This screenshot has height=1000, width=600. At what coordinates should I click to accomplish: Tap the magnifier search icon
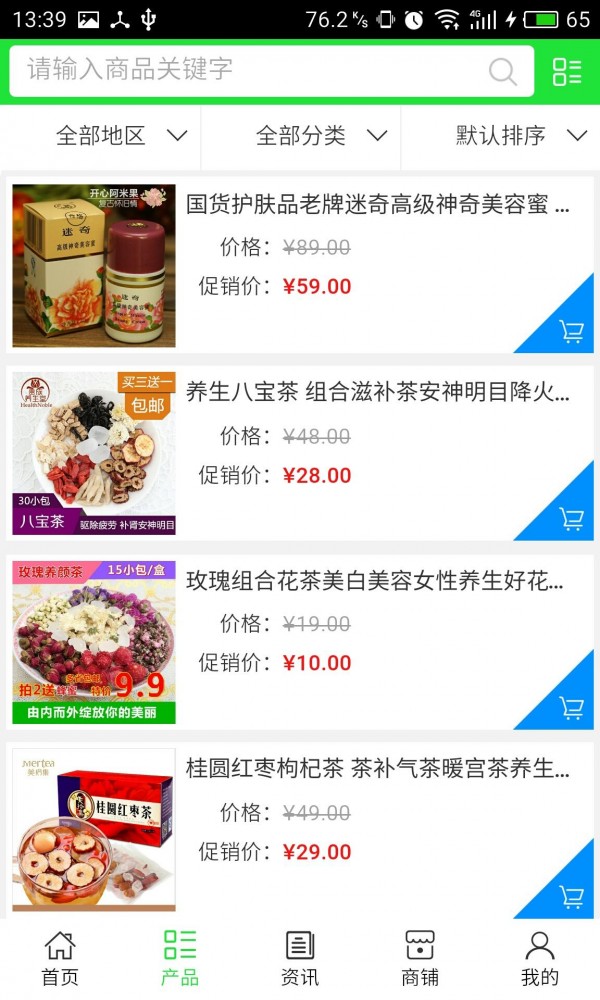[x=502, y=71]
